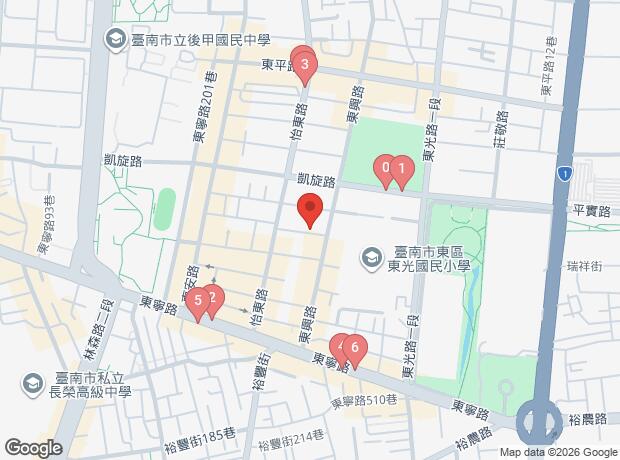Open the map pin numbered 5
Screen dimensions: 620x460
198,300
